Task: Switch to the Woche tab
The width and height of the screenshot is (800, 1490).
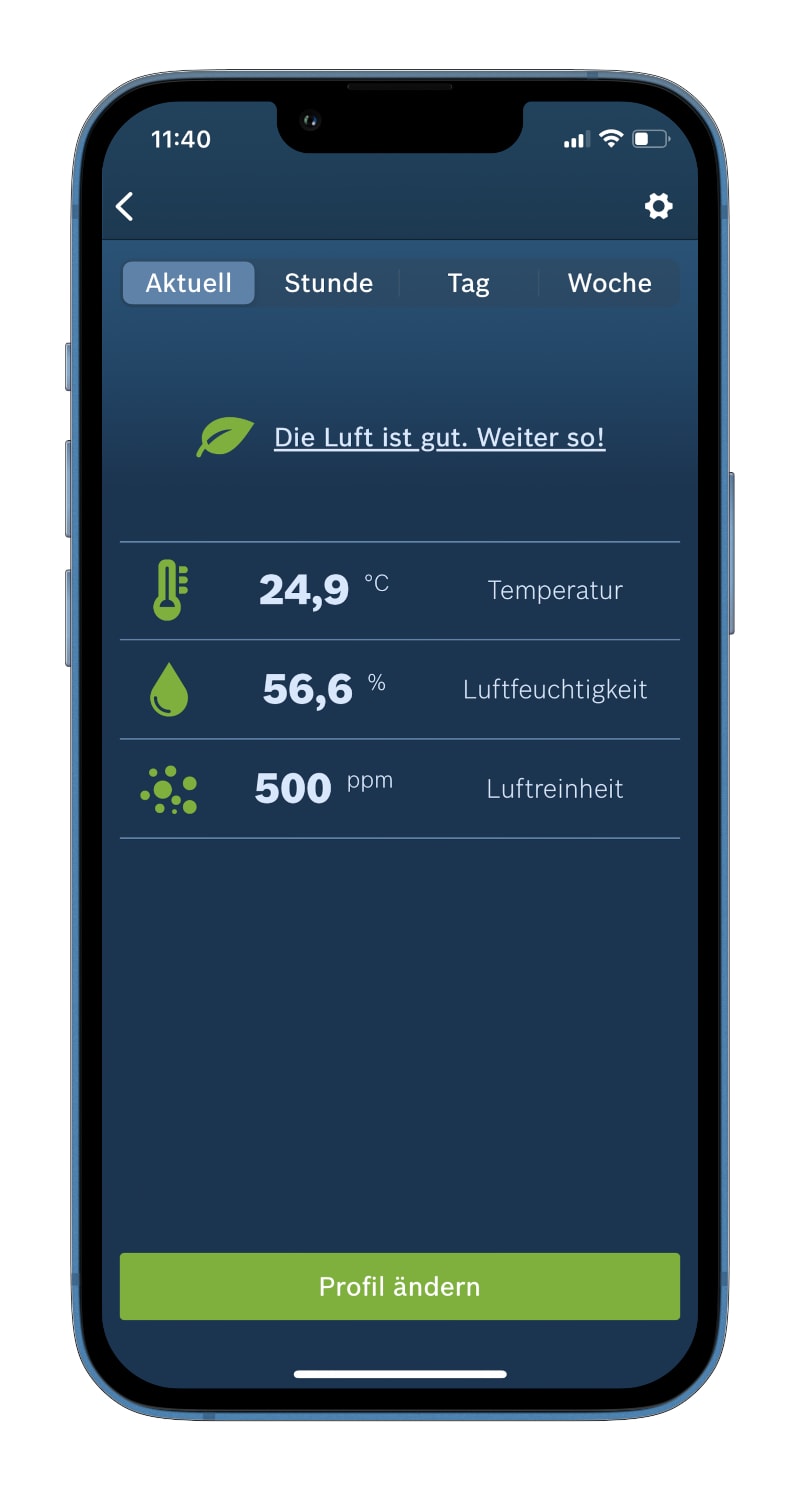Action: click(x=609, y=283)
